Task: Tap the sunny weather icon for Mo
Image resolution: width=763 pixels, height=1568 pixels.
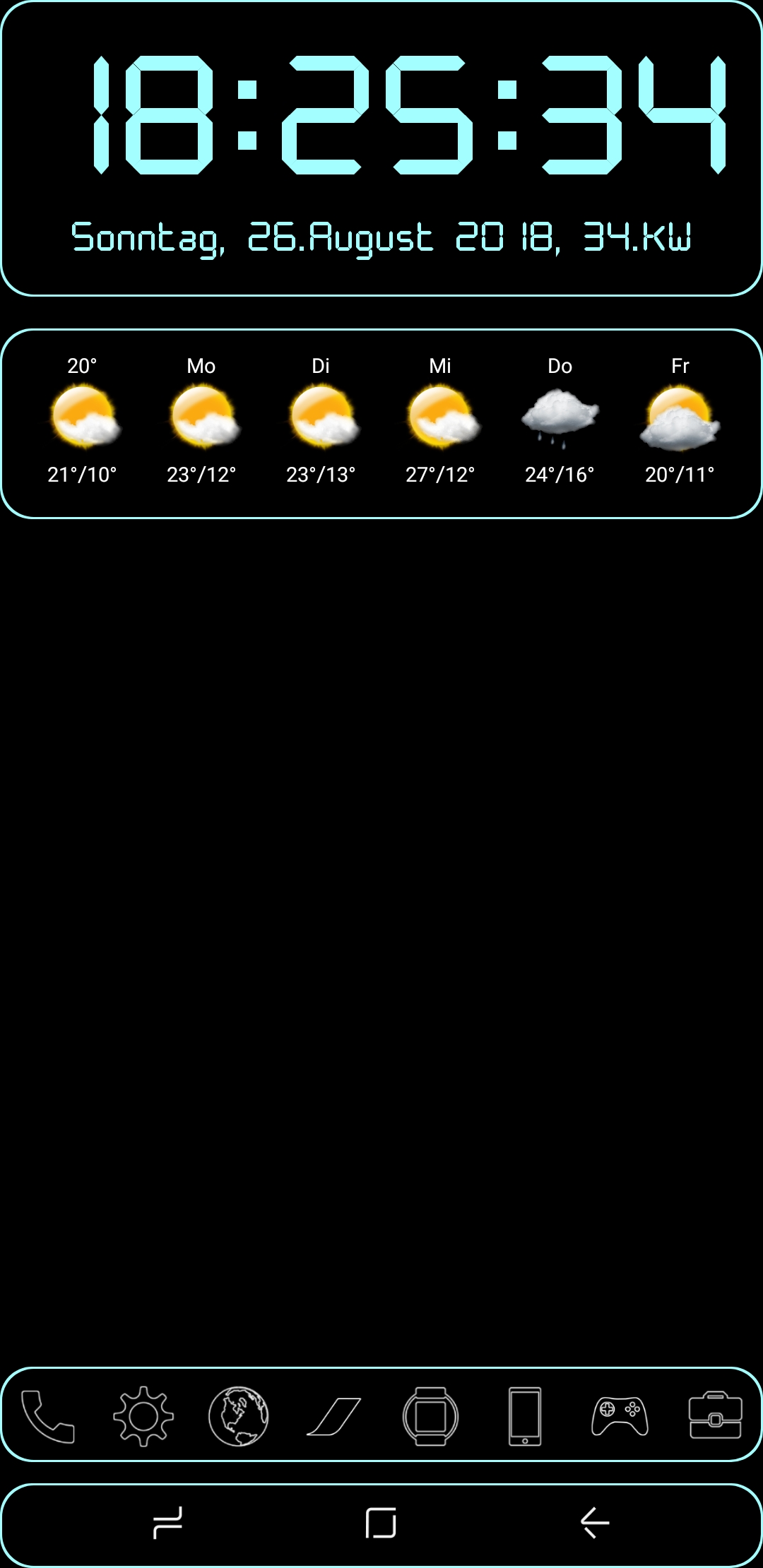Action: [203, 415]
